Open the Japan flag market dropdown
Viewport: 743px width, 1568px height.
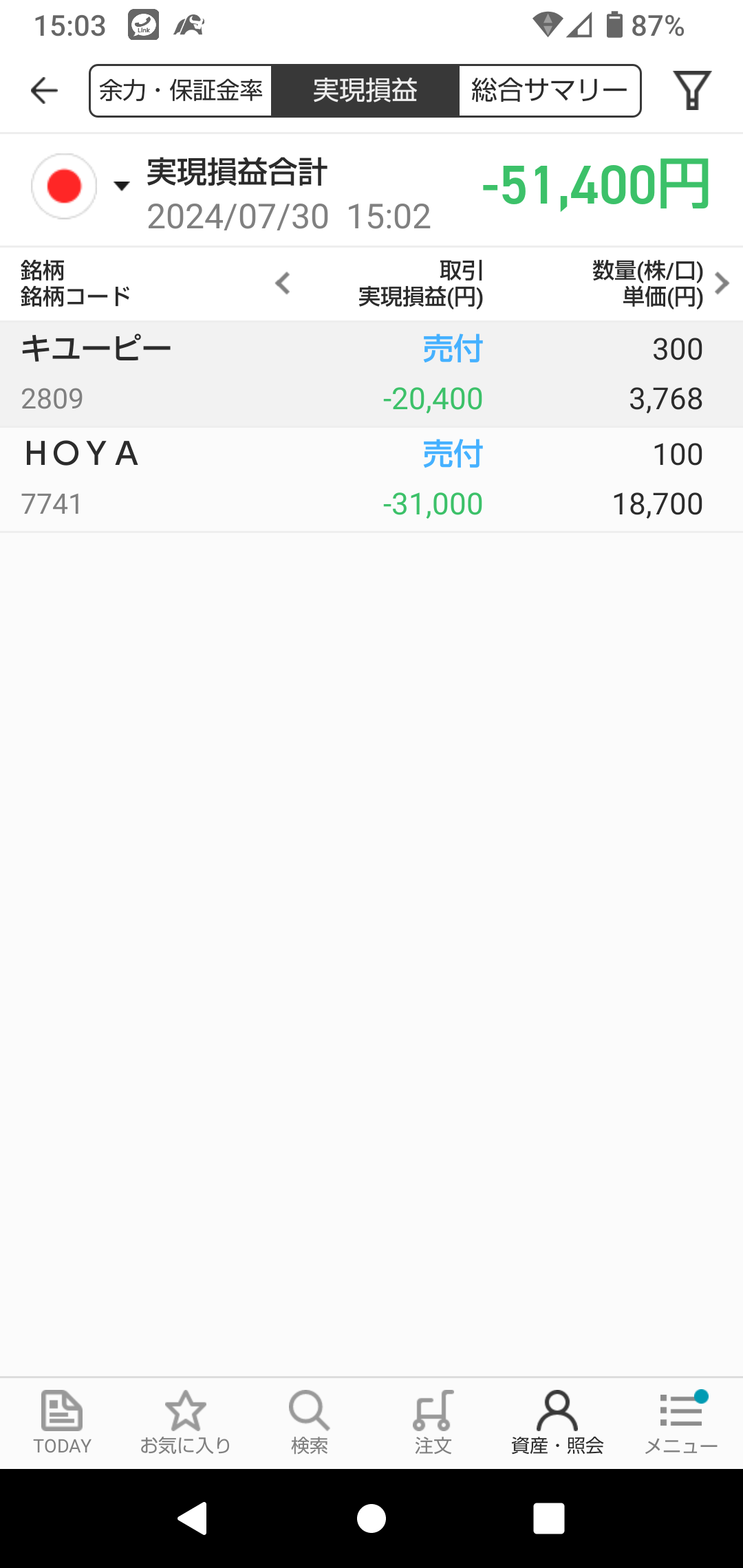pos(80,186)
